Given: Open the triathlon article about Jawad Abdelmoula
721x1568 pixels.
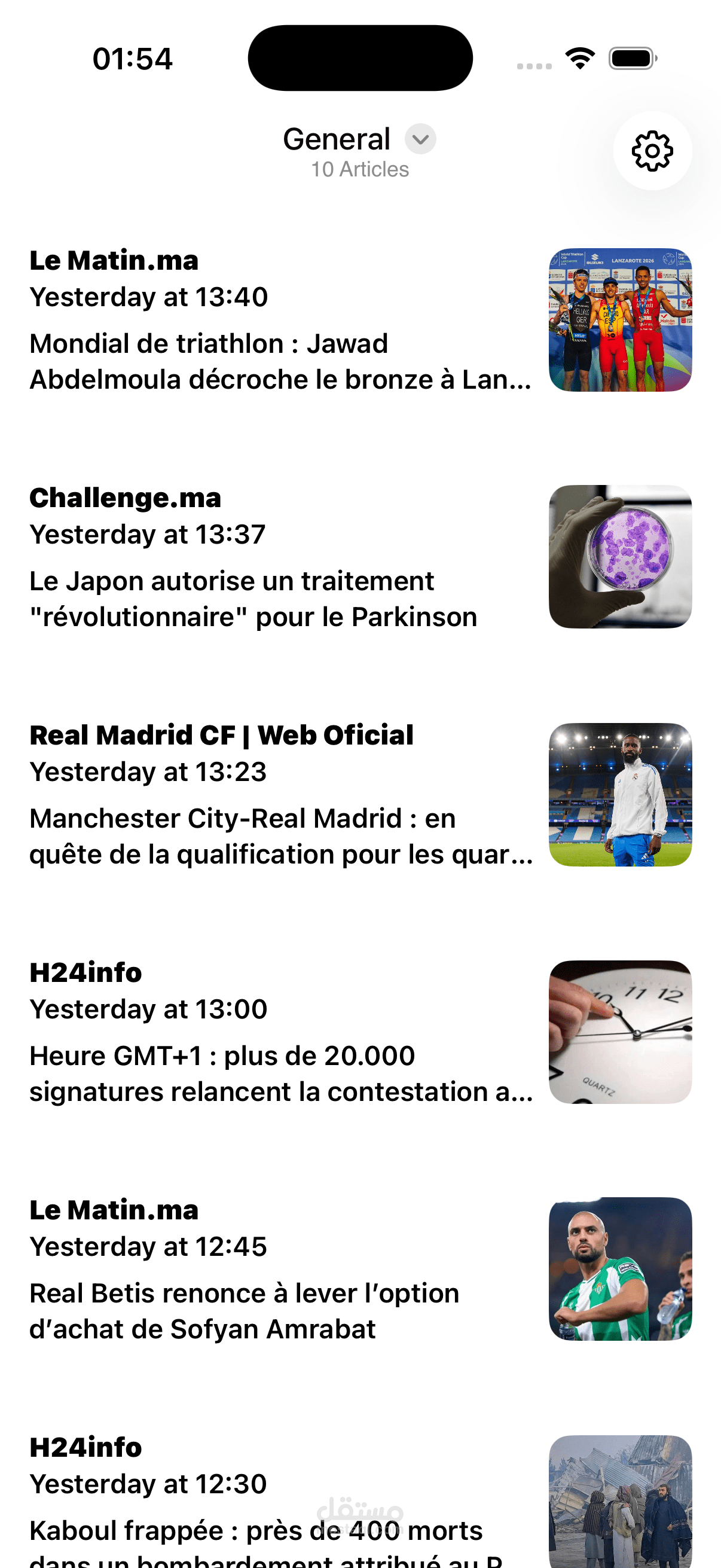Looking at the screenshot, I should click(x=360, y=319).
